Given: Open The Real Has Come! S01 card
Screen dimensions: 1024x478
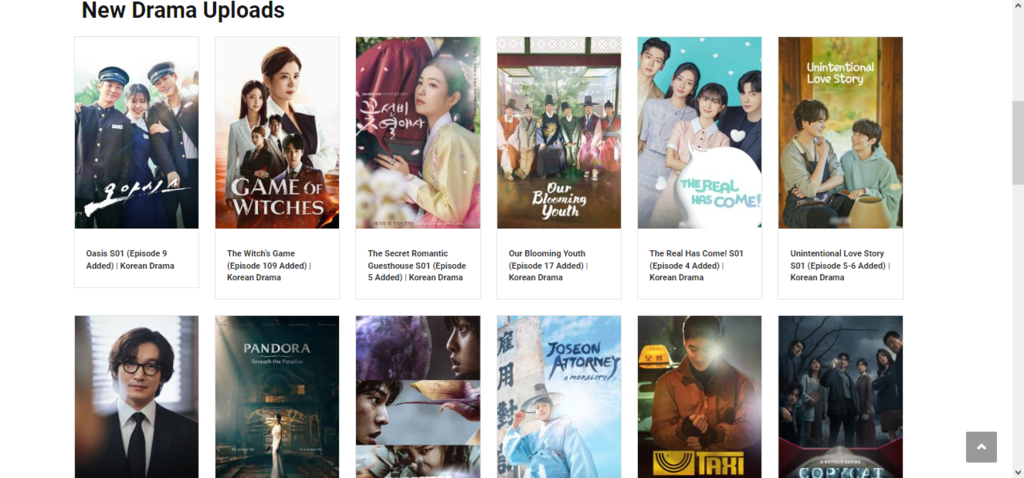Looking at the screenshot, I should pyautogui.click(x=699, y=133).
